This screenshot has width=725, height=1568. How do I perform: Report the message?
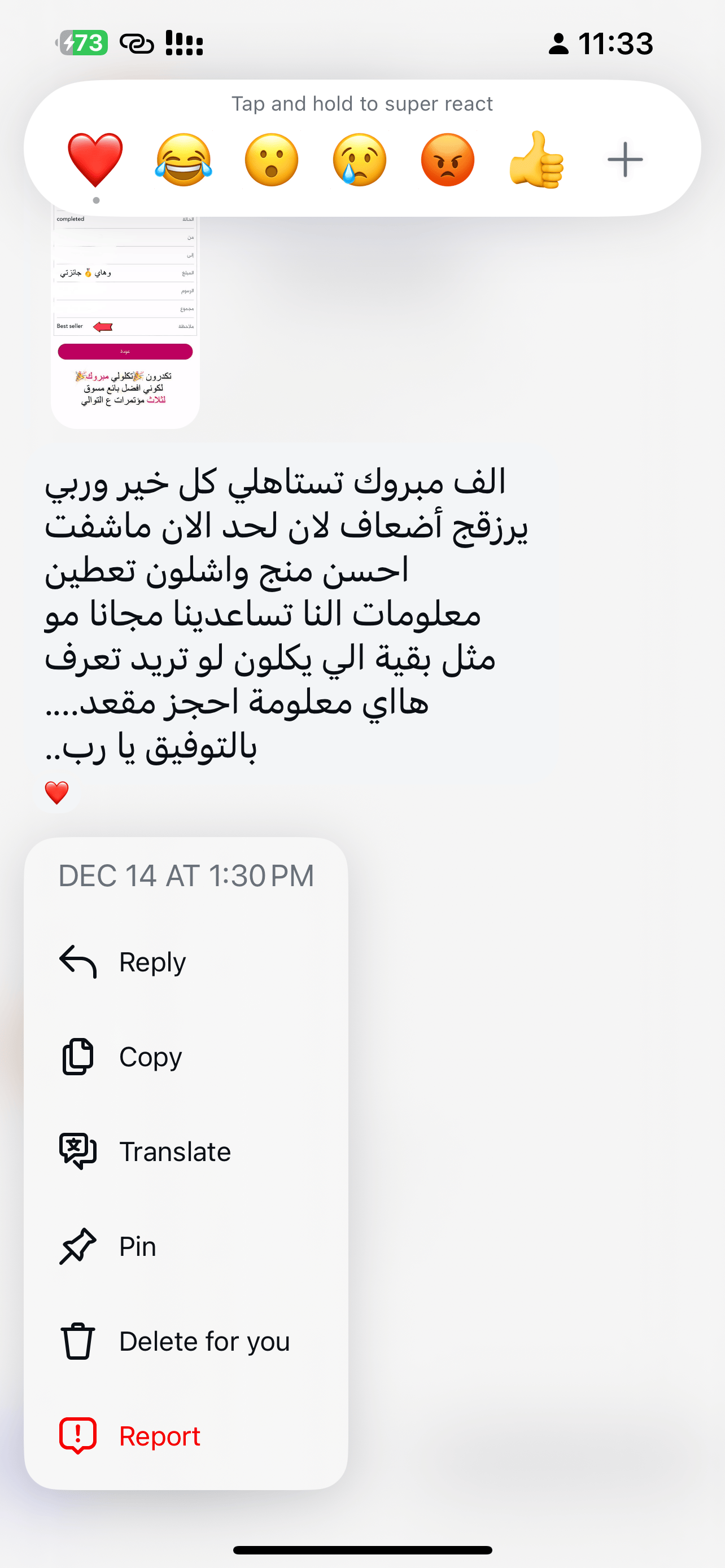[159, 1435]
